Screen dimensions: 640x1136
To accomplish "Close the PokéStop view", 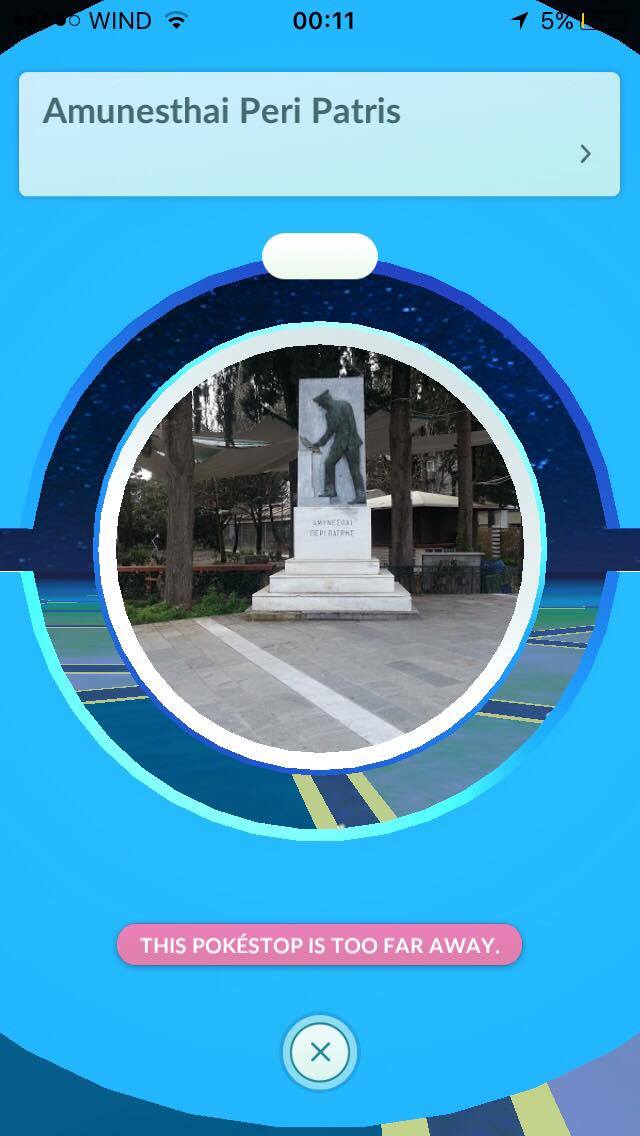I will (320, 1052).
